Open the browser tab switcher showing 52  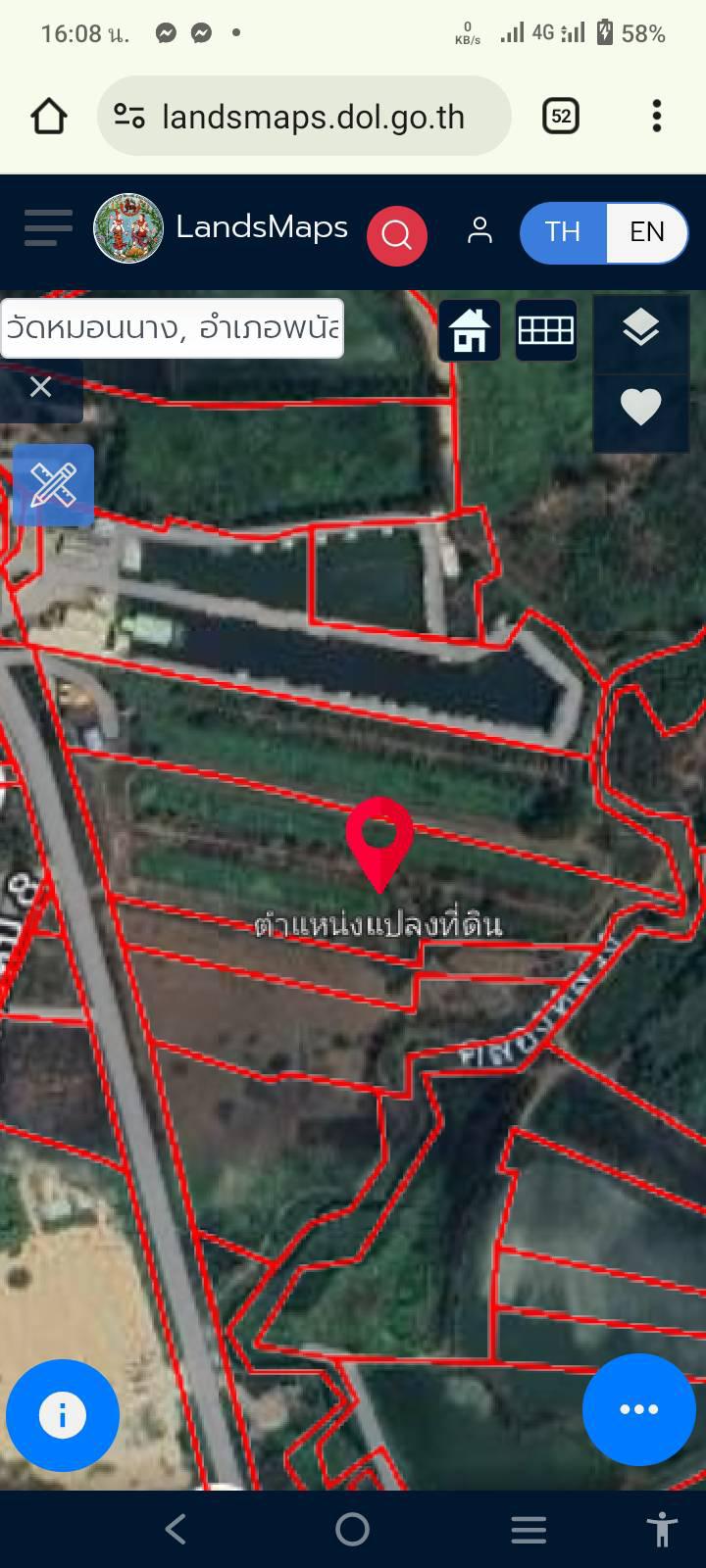561,117
